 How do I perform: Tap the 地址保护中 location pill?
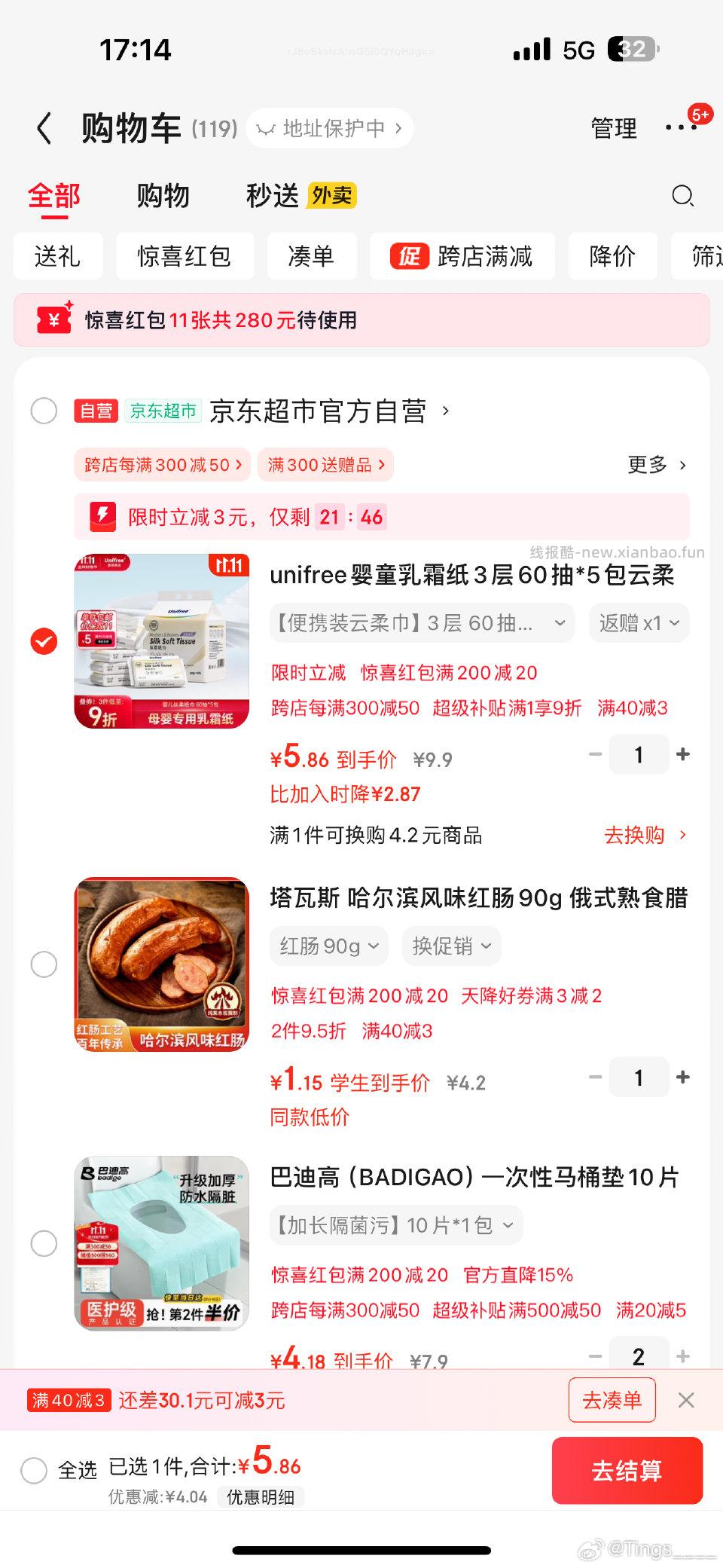point(329,127)
